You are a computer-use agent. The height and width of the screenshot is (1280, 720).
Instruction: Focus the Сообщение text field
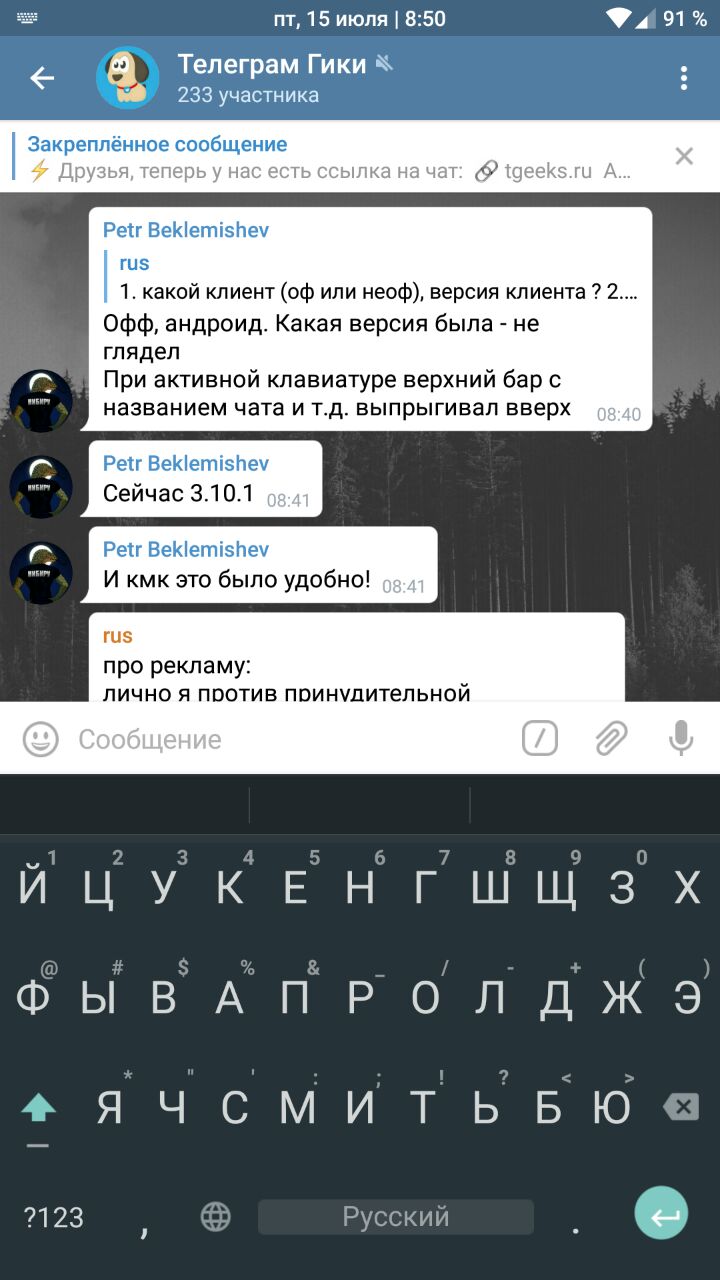click(290, 739)
